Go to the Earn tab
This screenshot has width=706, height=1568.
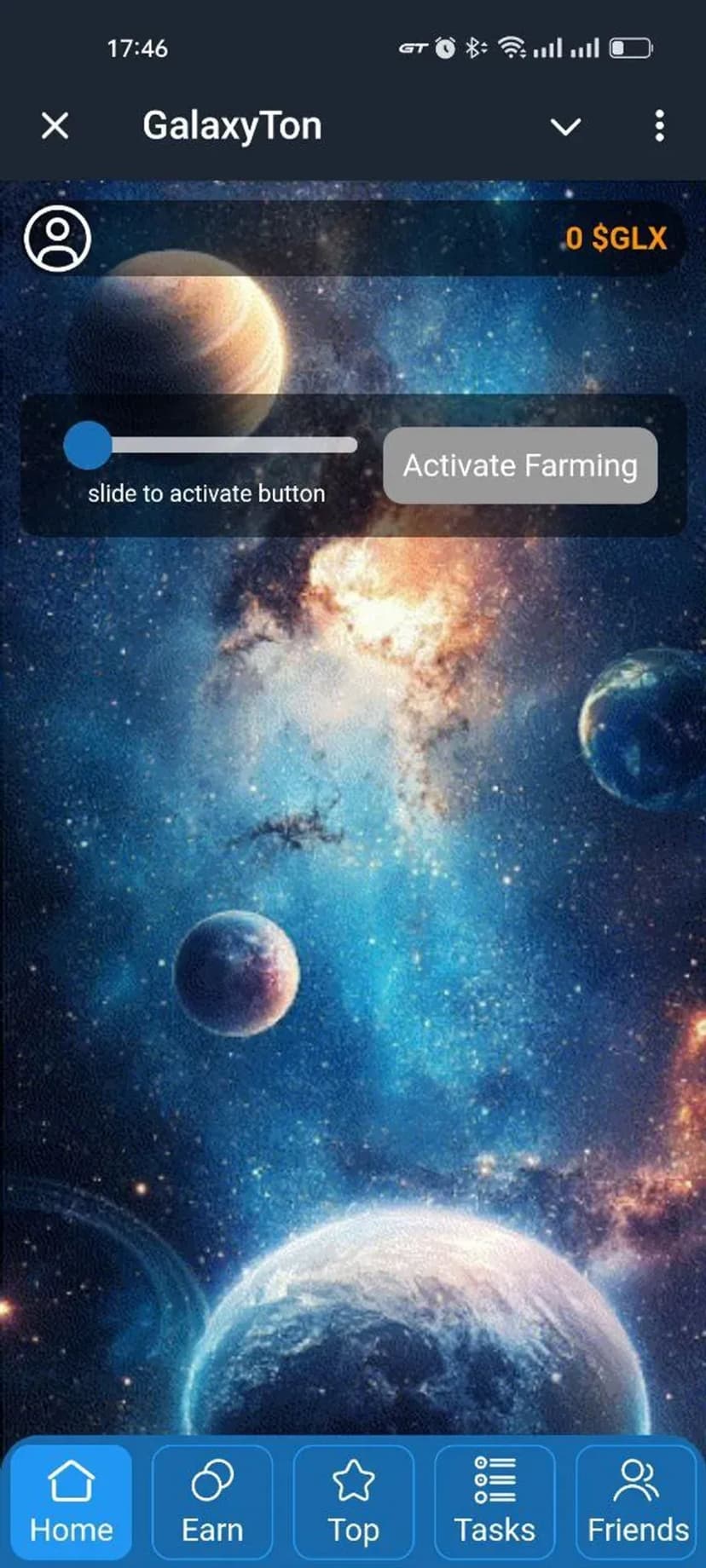pyautogui.click(x=212, y=1504)
